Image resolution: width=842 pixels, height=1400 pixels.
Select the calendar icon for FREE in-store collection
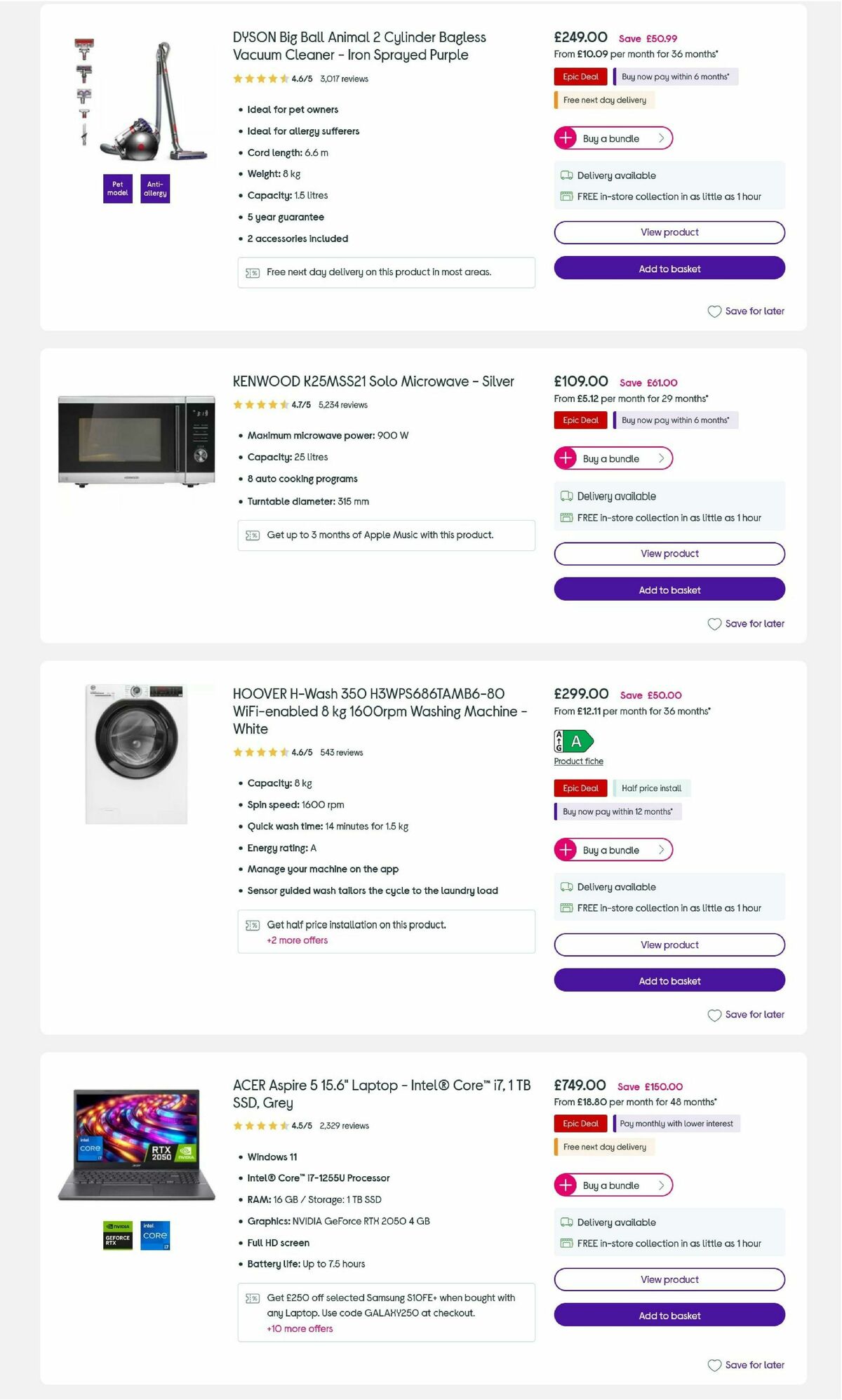(566, 196)
